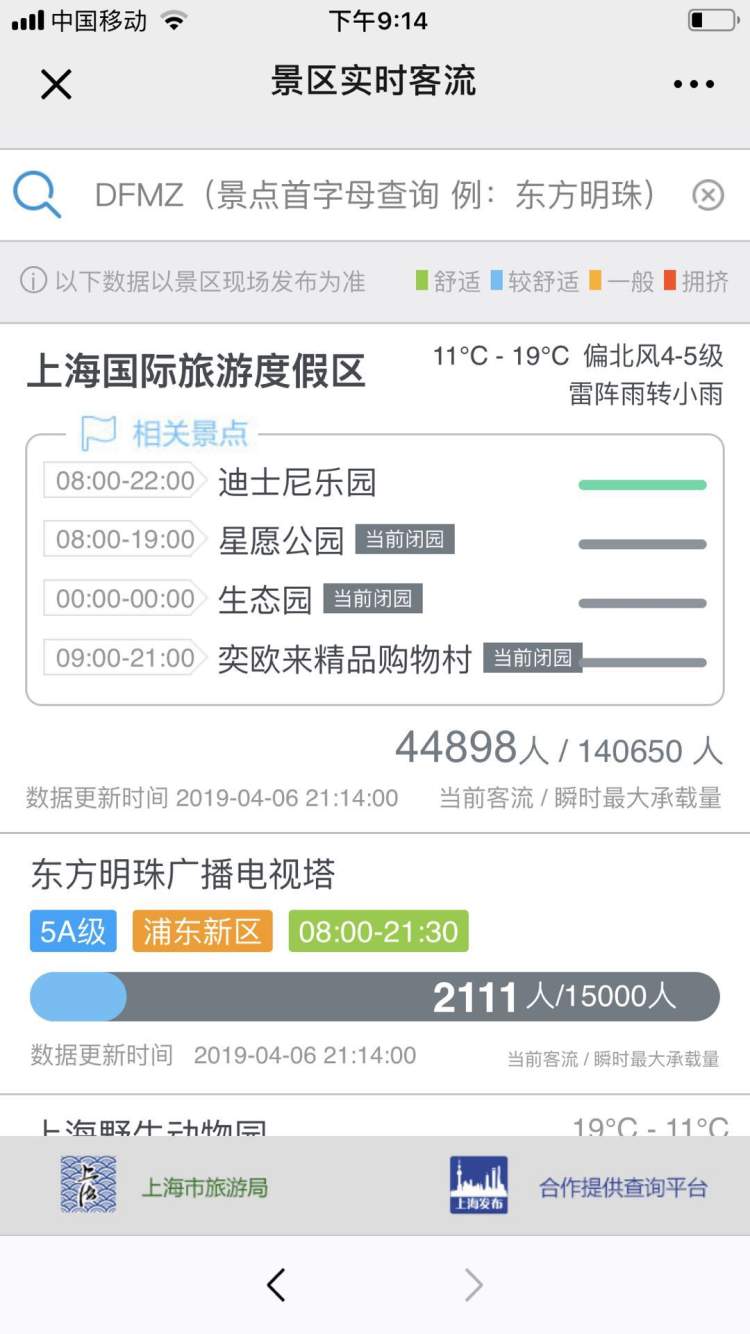
Task: Go back in the browser
Action: pos(277,1285)
